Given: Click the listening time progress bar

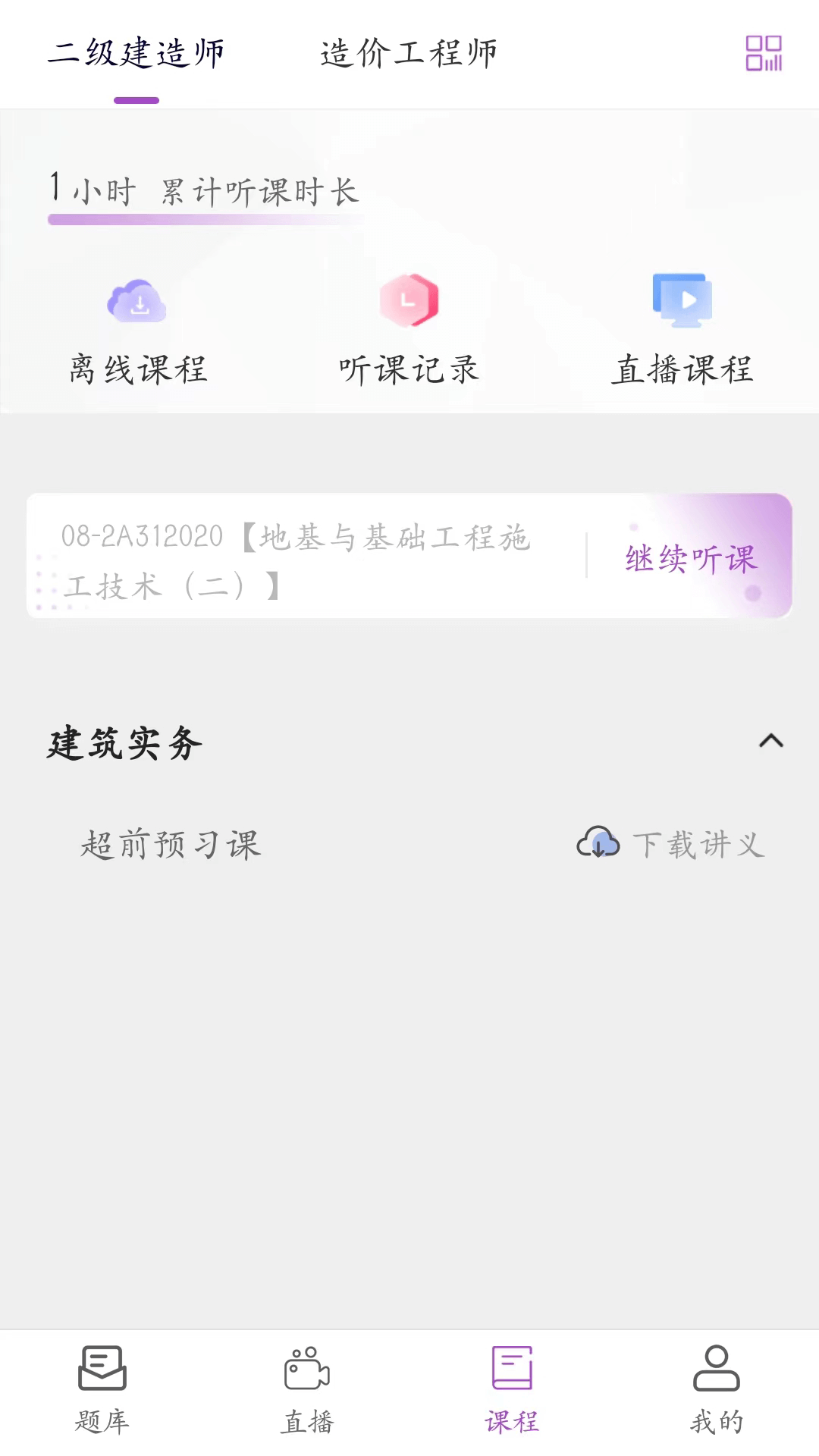Looking at the screenshot, I should click(x=205, y=219).
